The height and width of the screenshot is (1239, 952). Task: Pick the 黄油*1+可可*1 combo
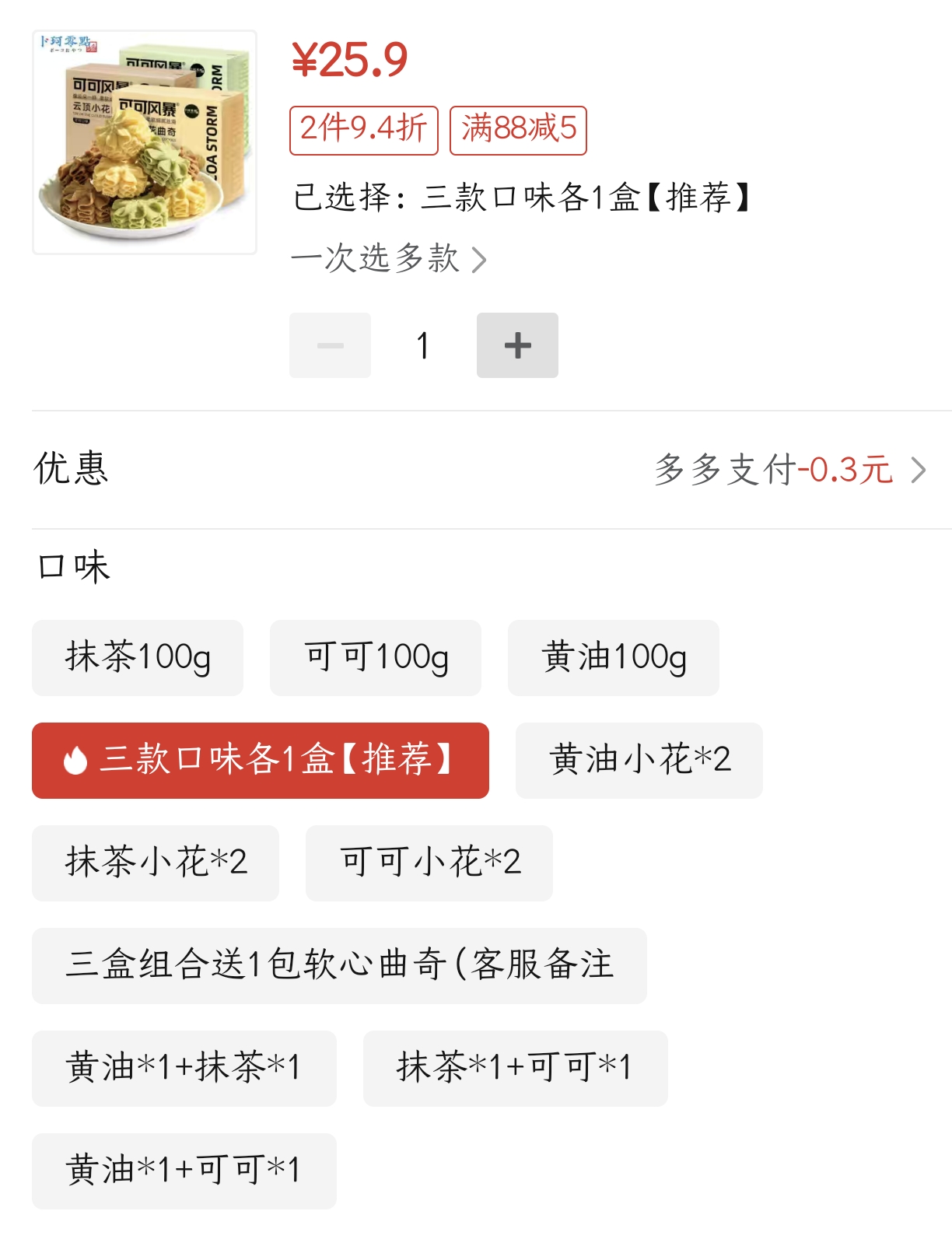(184, 1171)
